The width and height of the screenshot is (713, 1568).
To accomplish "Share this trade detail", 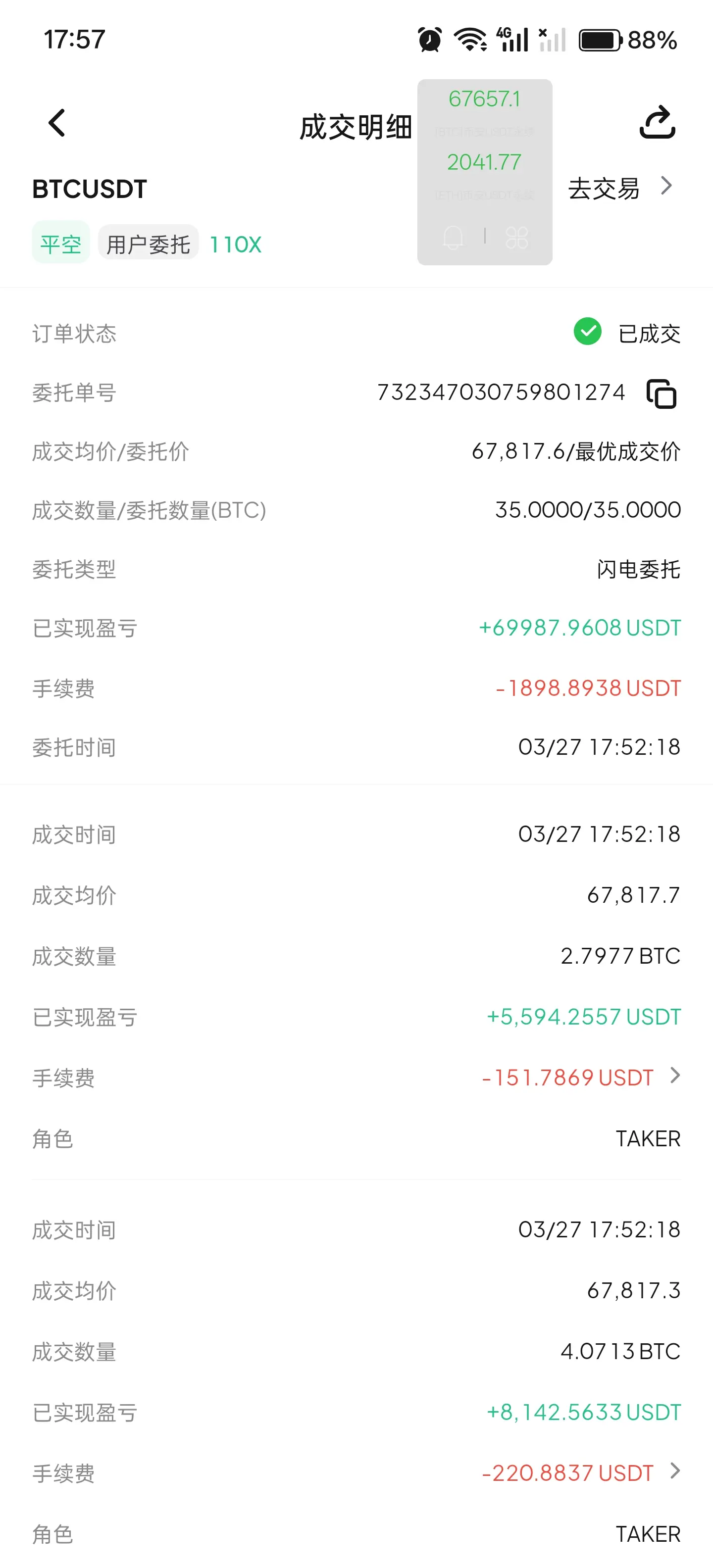I will tap(658, 122).
